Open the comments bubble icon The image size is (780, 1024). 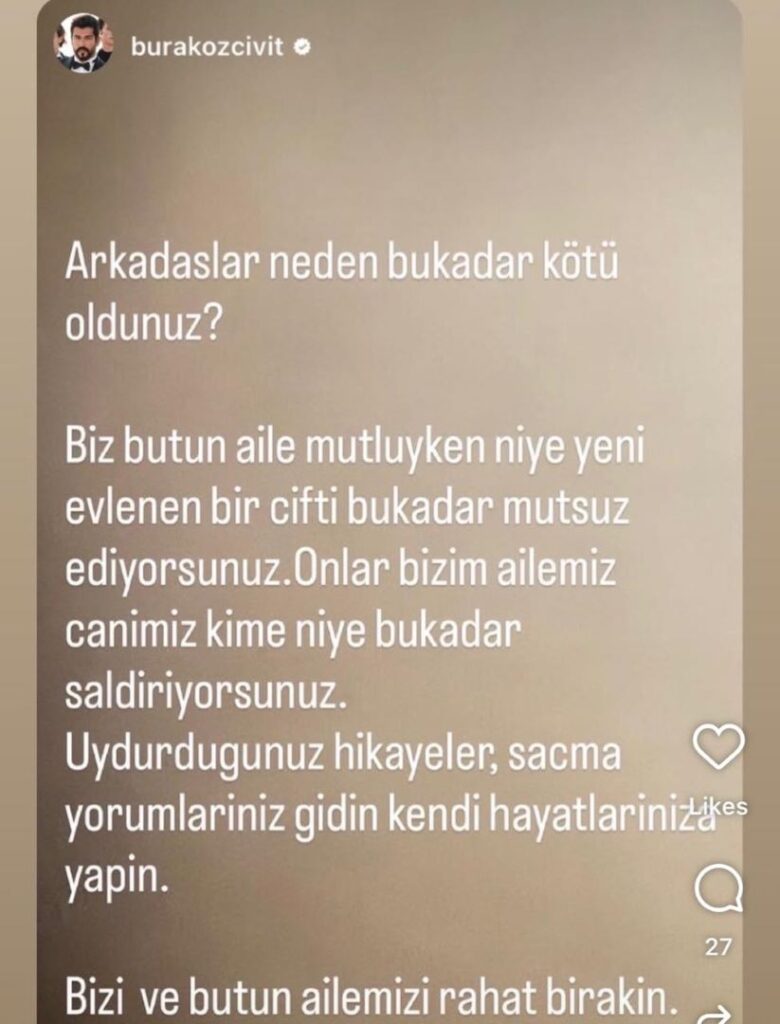click(x=718, y=889)
